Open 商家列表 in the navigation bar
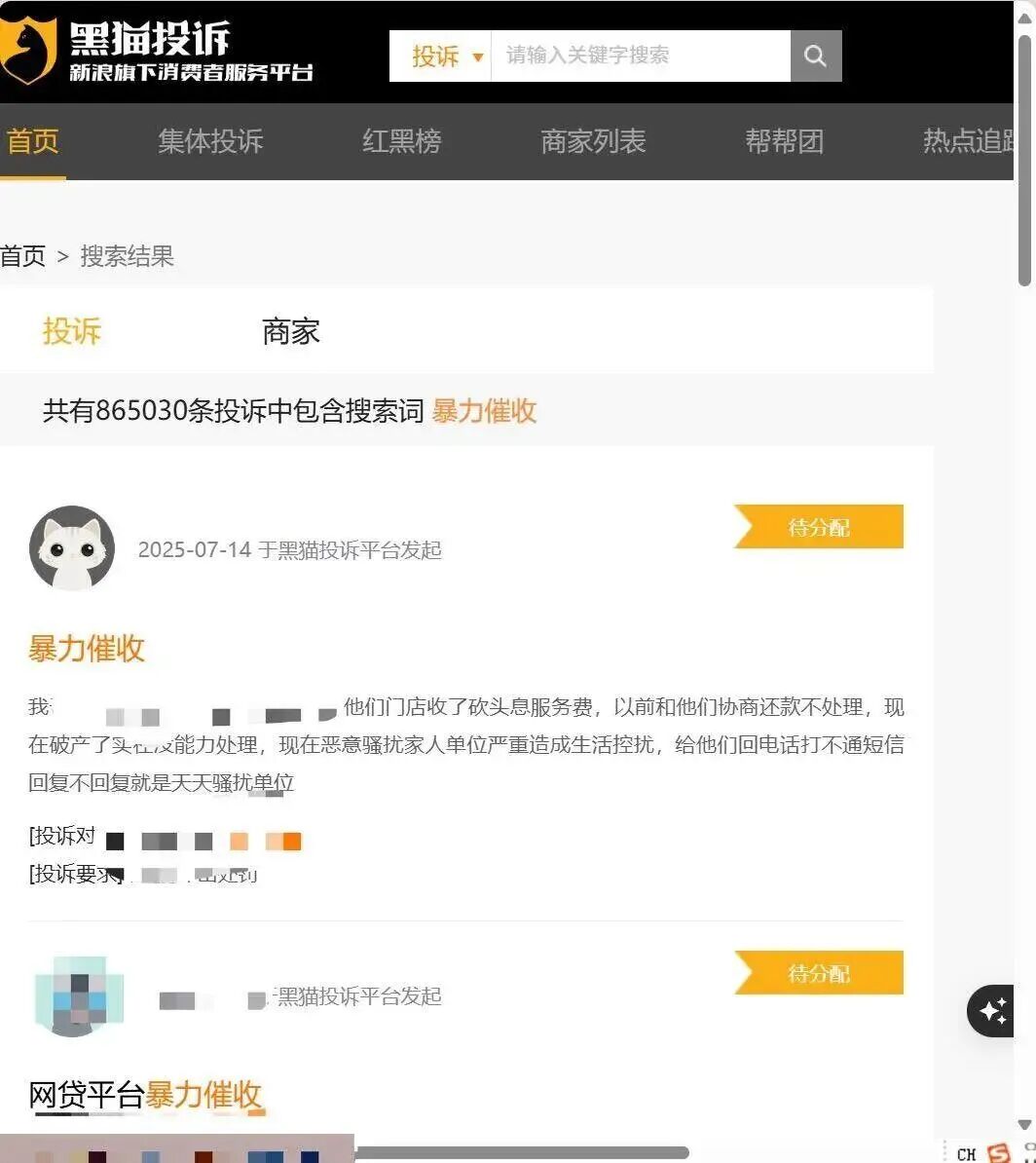The image size is (1036, 1163). point(593,142)
